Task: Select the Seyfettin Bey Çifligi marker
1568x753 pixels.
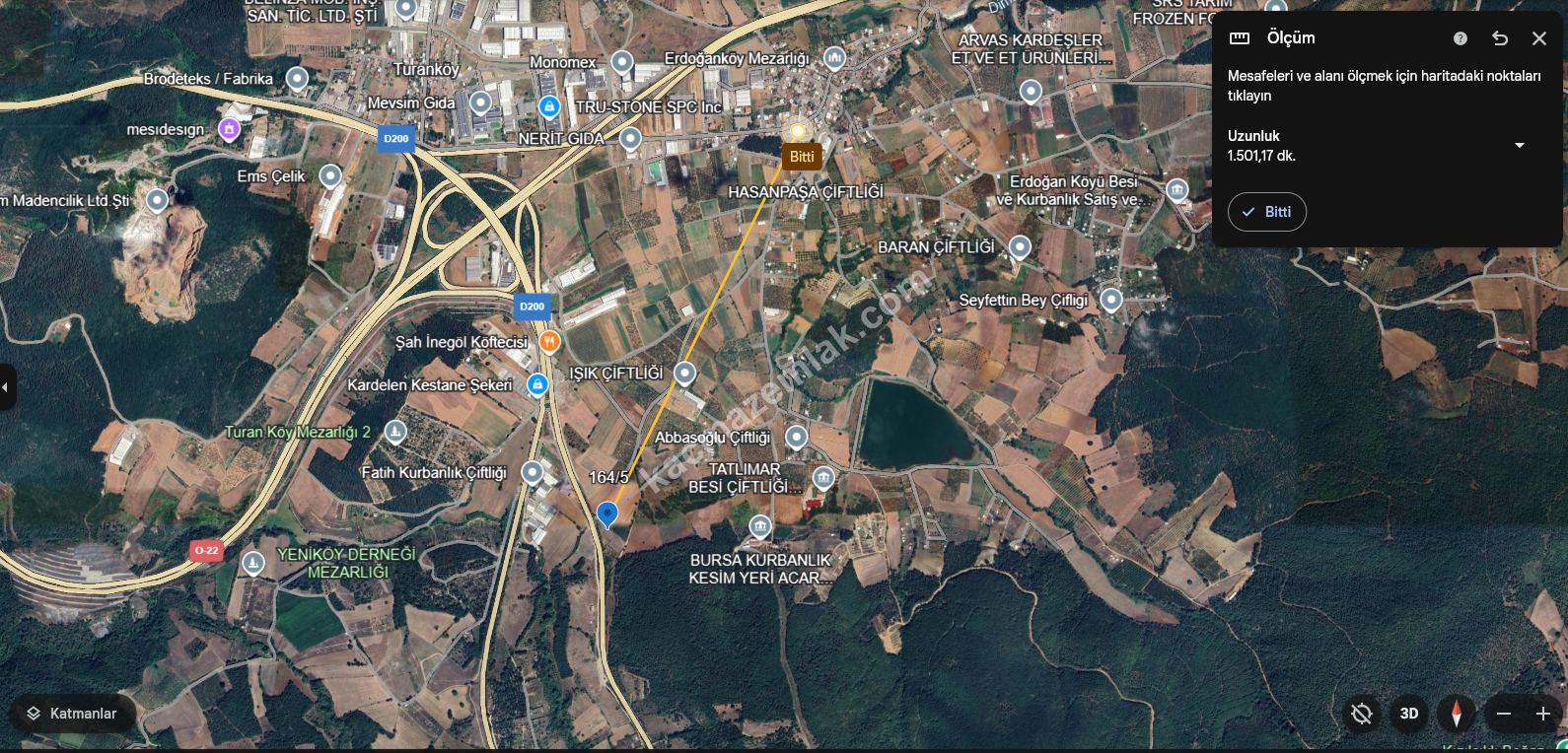Action: 1111,300
